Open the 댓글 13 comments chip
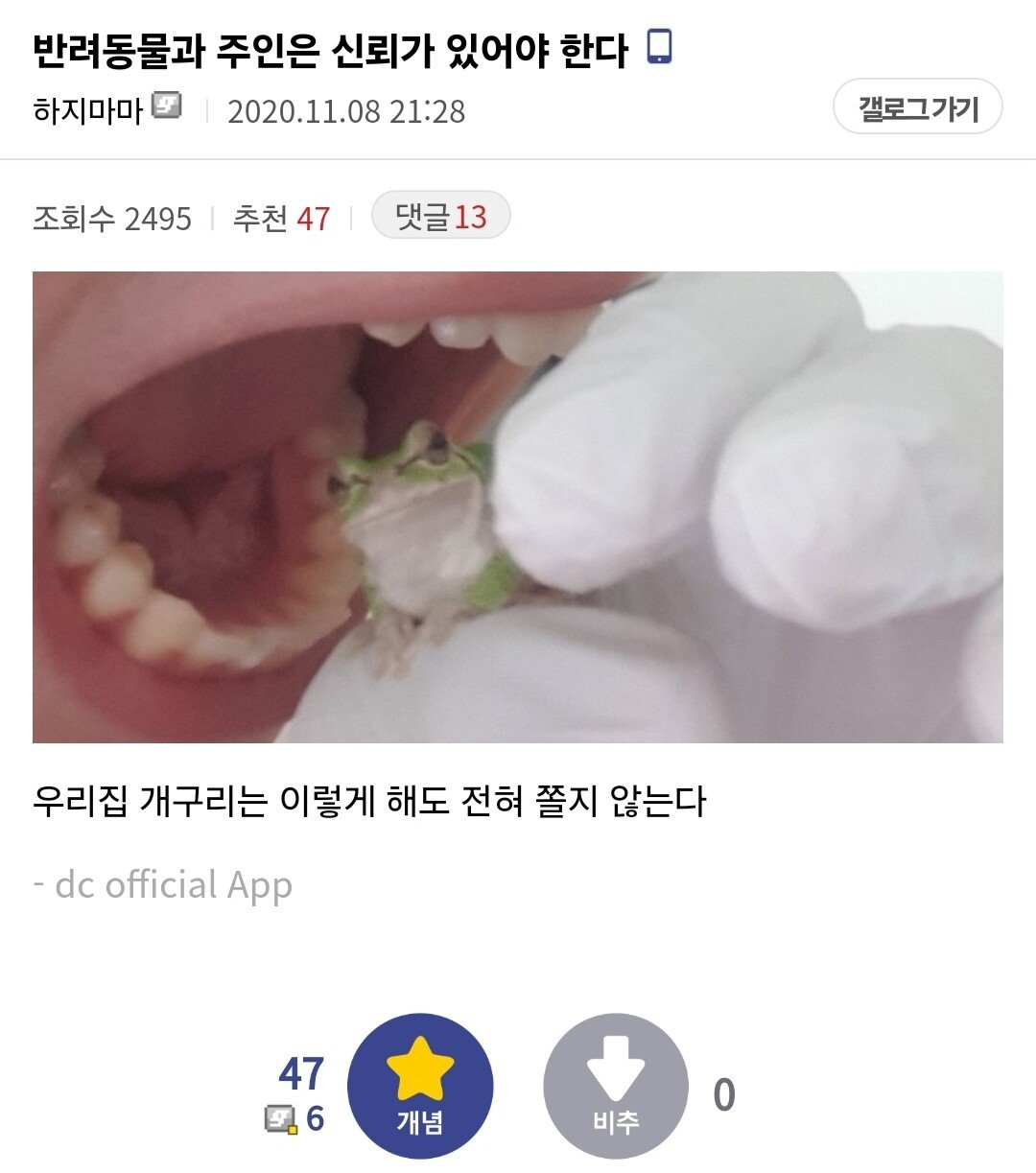Screen dimensions: 1036x1173 pyautogui.click(x=440, y=217)
